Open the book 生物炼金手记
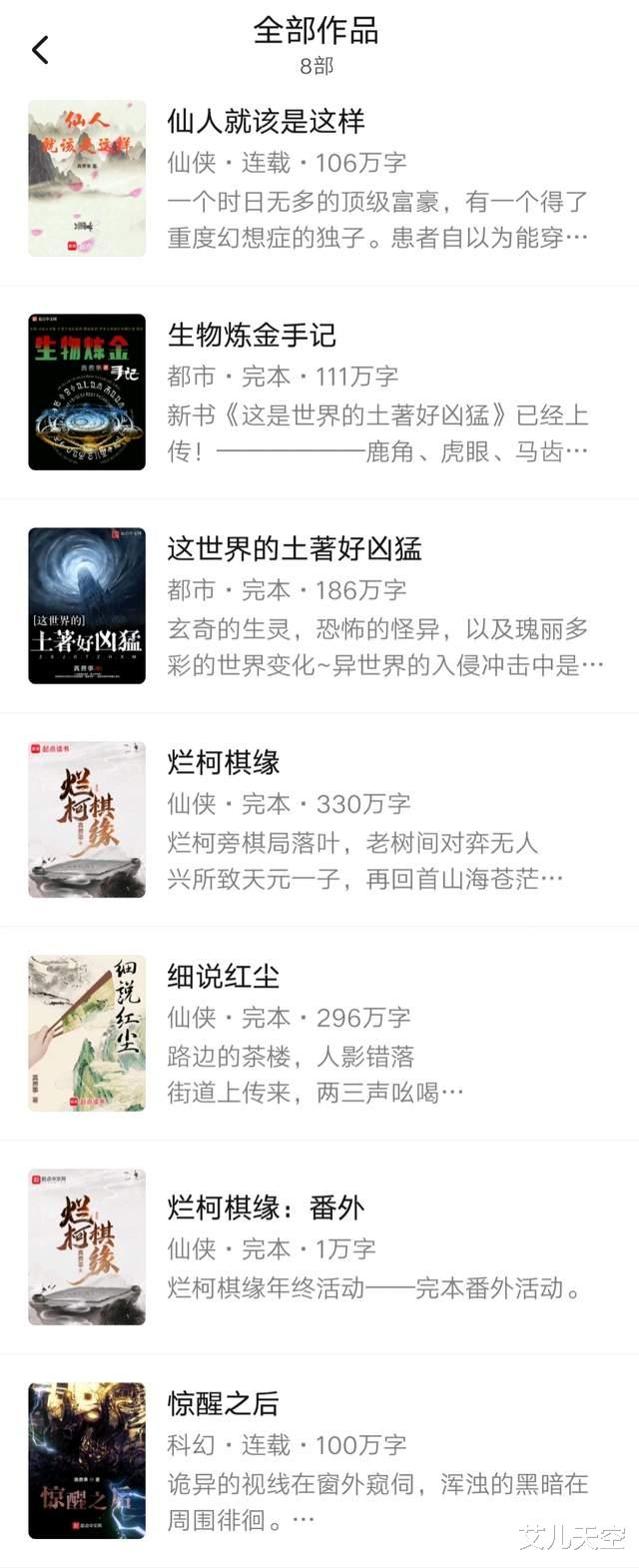This screenshot has height=1568, width=639. coord(252,336)
